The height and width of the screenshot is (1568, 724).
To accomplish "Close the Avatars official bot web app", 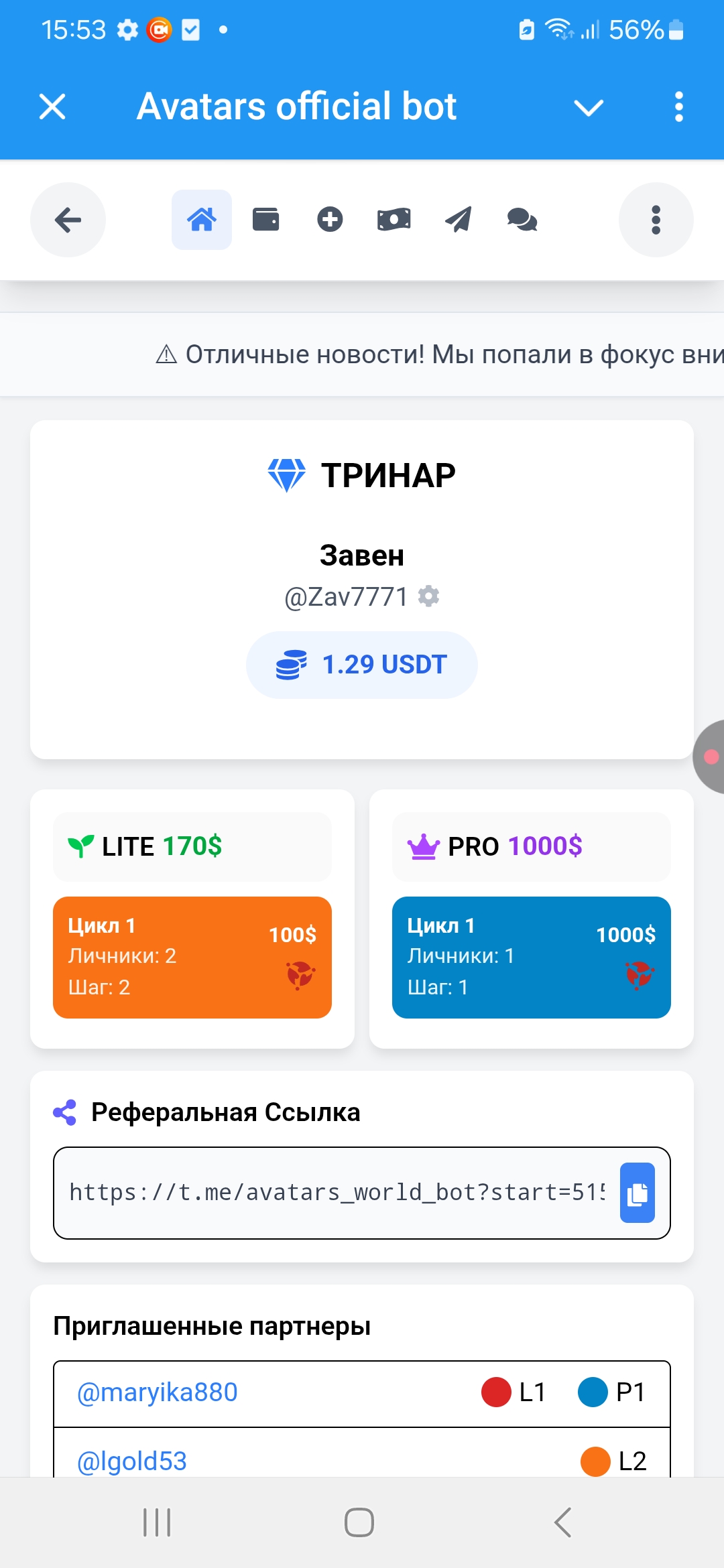I will [52, 107].
